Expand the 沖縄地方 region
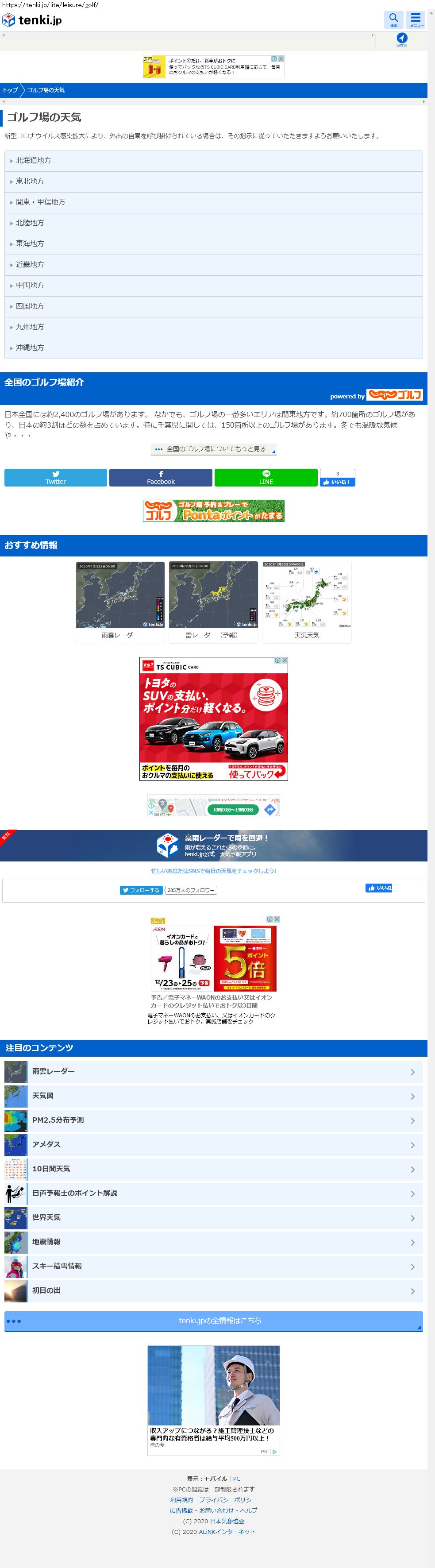The width and height of the screenshot is (435, 1568). pyautogui.click(x=213, y=348)
